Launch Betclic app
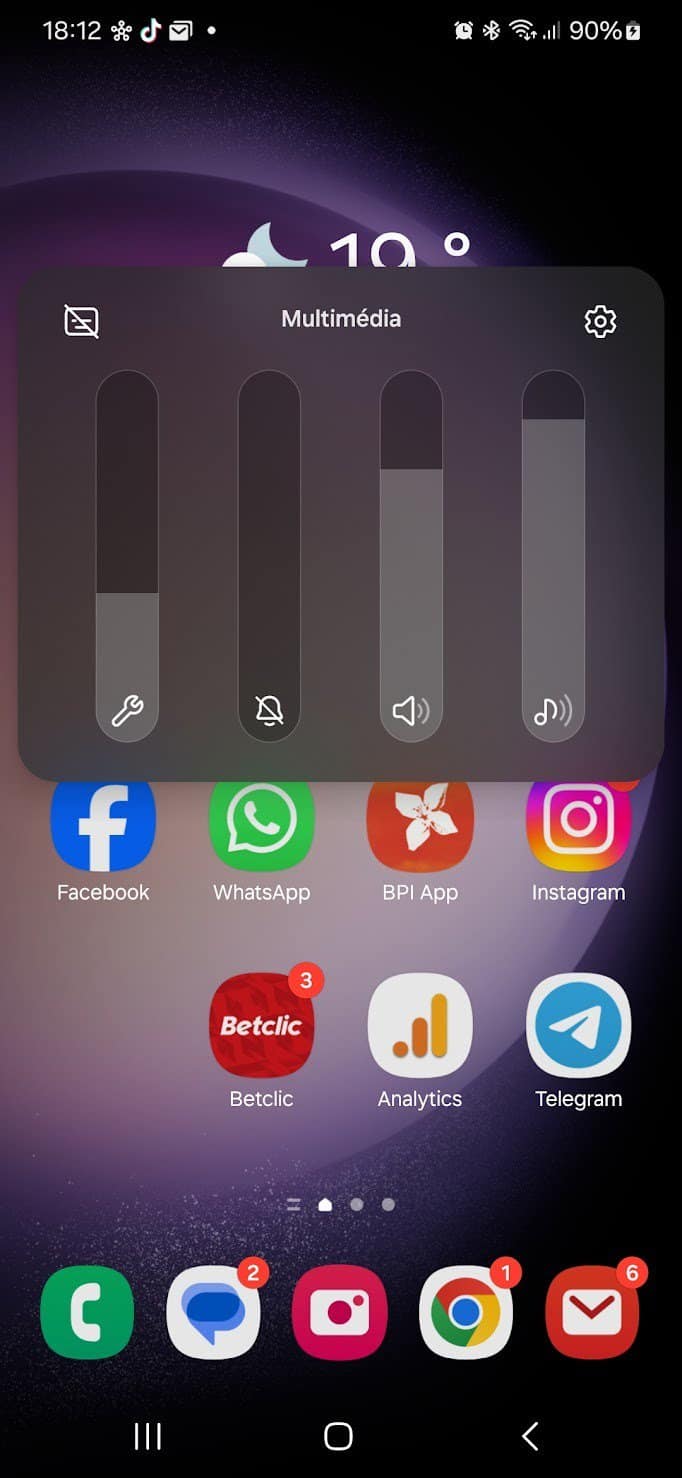682x1478 pixels. (261, 1026)
